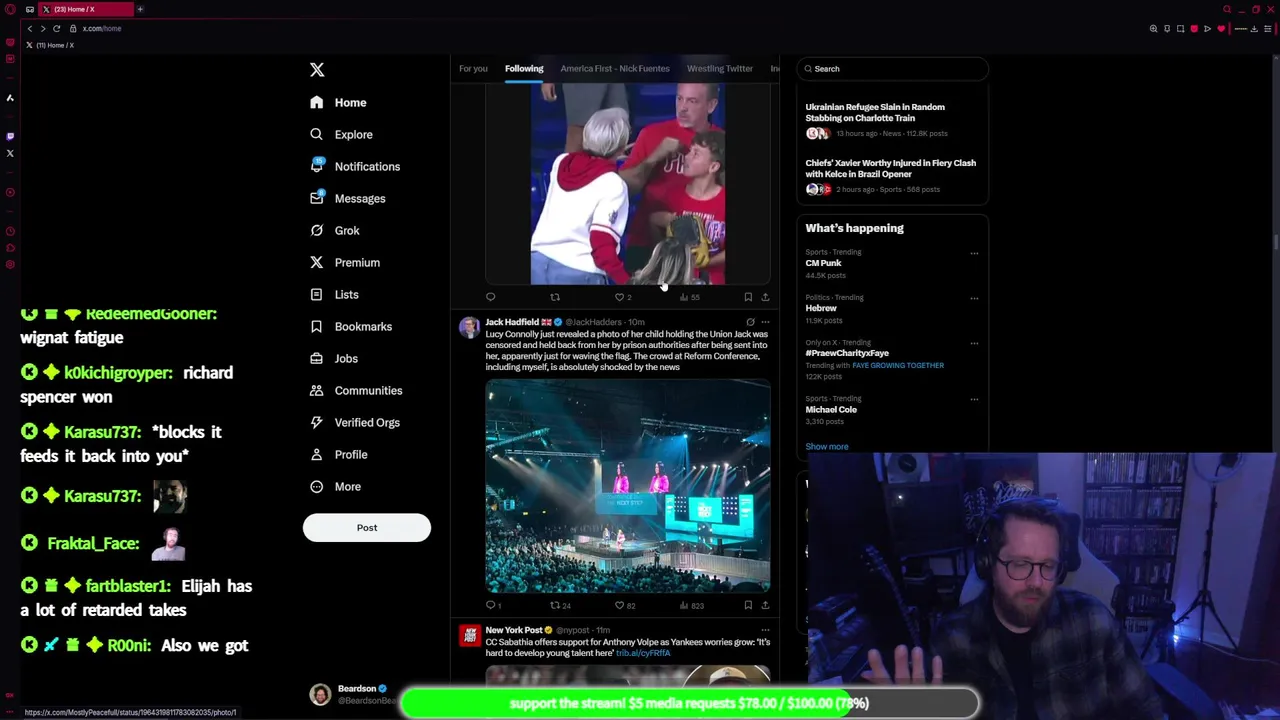Tap the Search field
Image resolution: width=1280 pixels, height=720 pixels.
click(892, 69)
